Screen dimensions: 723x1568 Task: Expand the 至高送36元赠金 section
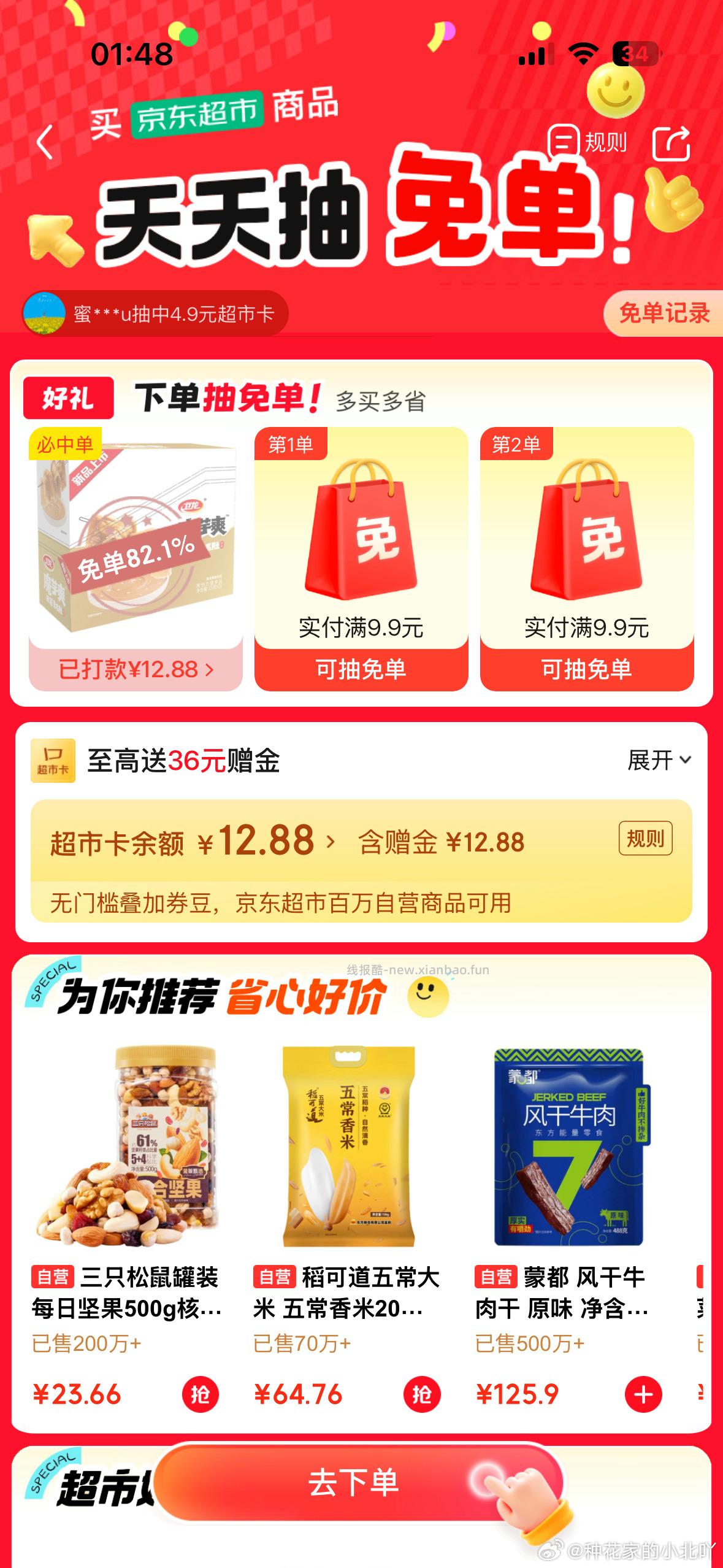point(659,761)
